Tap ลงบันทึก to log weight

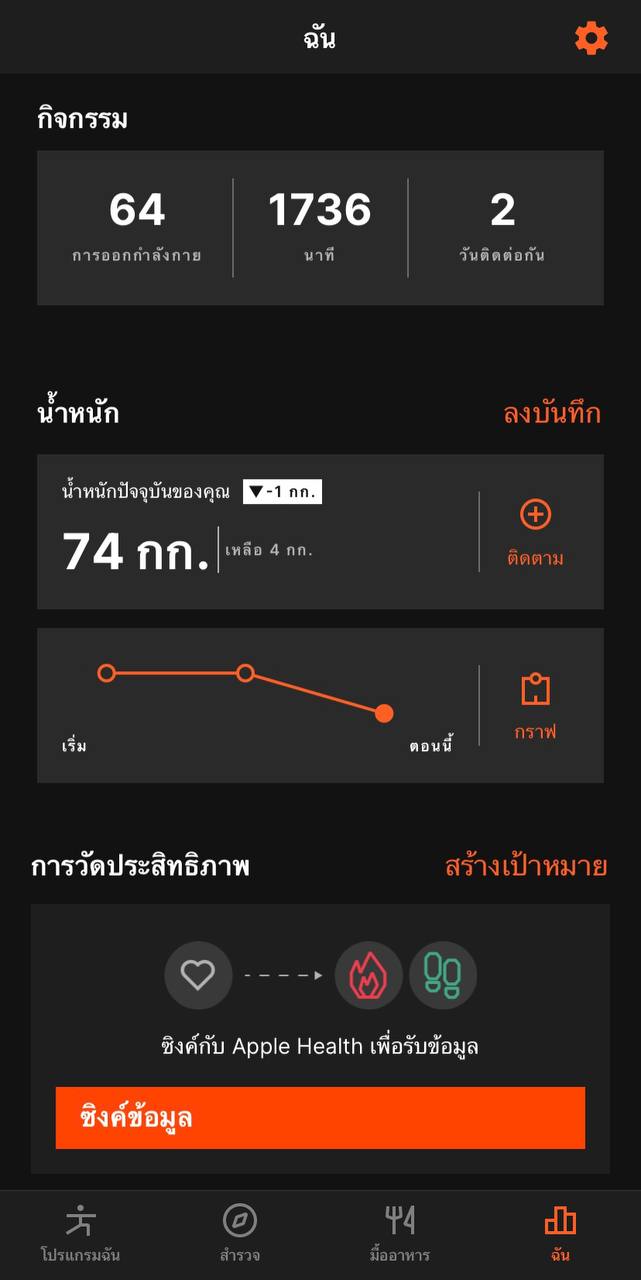[552, 413]
